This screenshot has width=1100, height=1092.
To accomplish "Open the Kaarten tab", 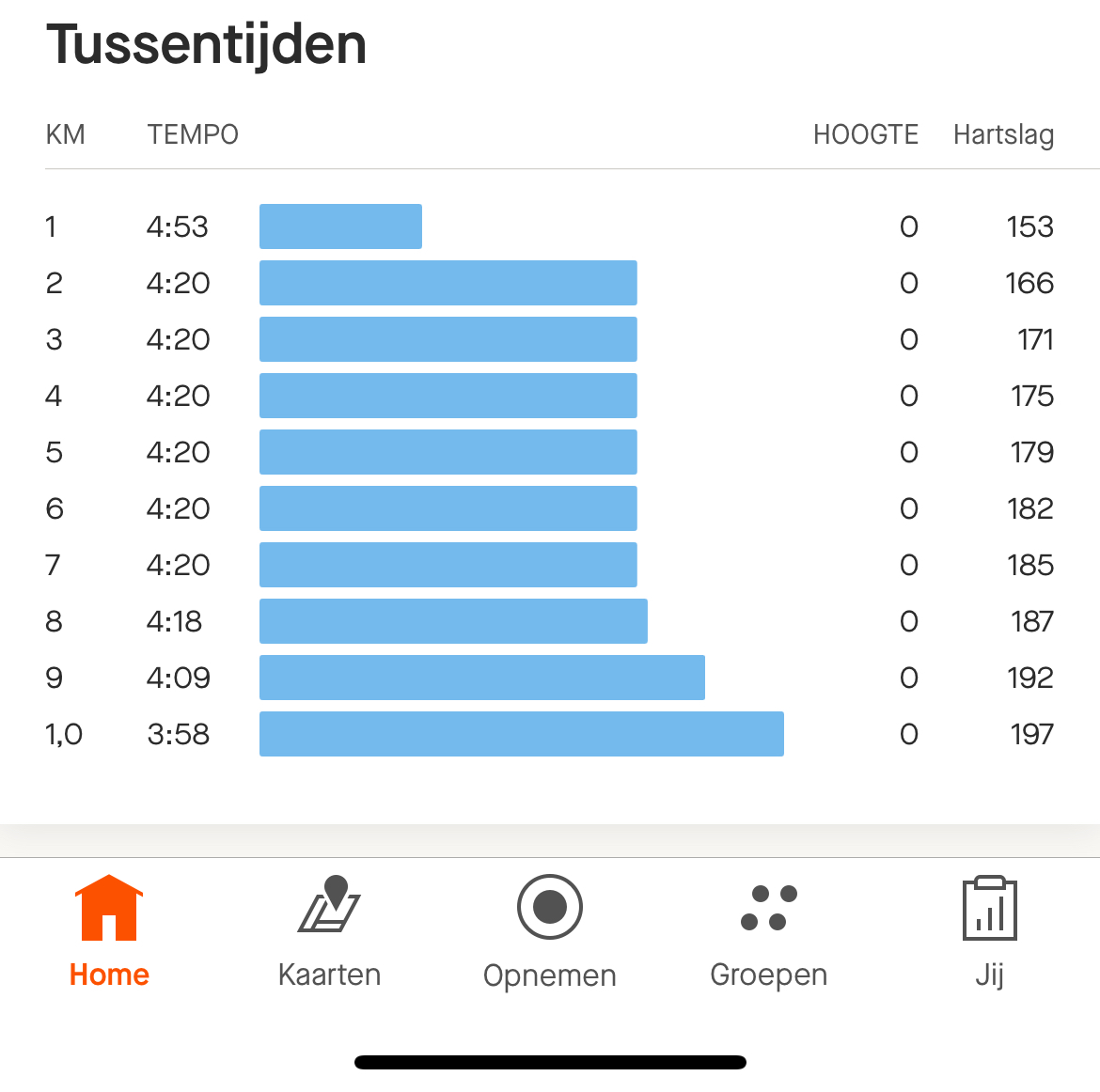I will point(329,930).
